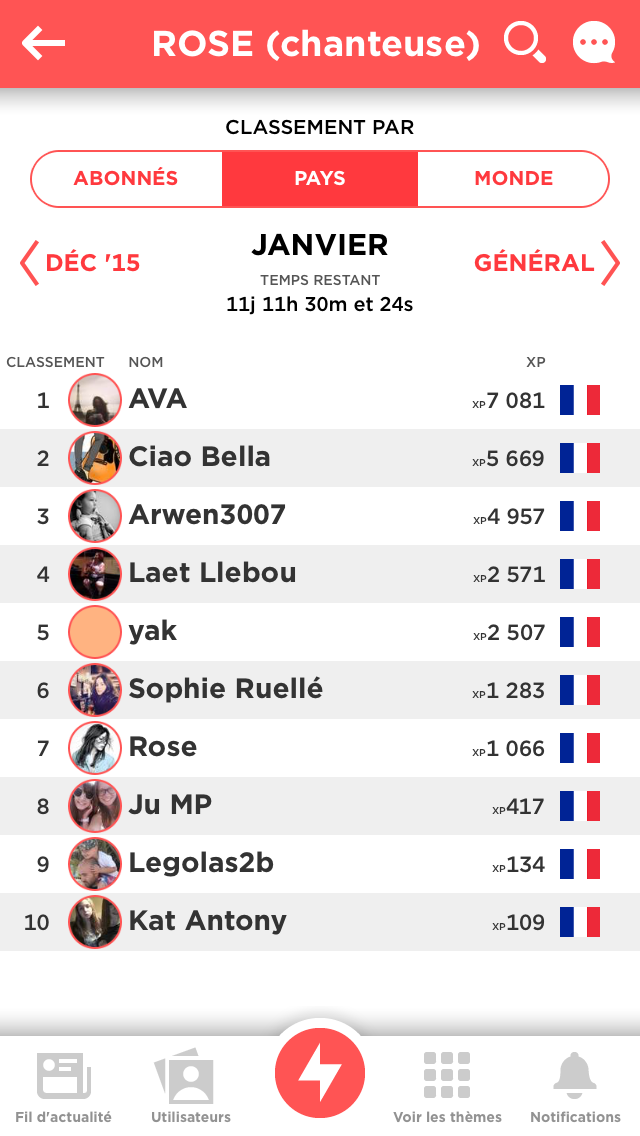
Task: Open the Notifications tab
Action: tap(575, 1087)
